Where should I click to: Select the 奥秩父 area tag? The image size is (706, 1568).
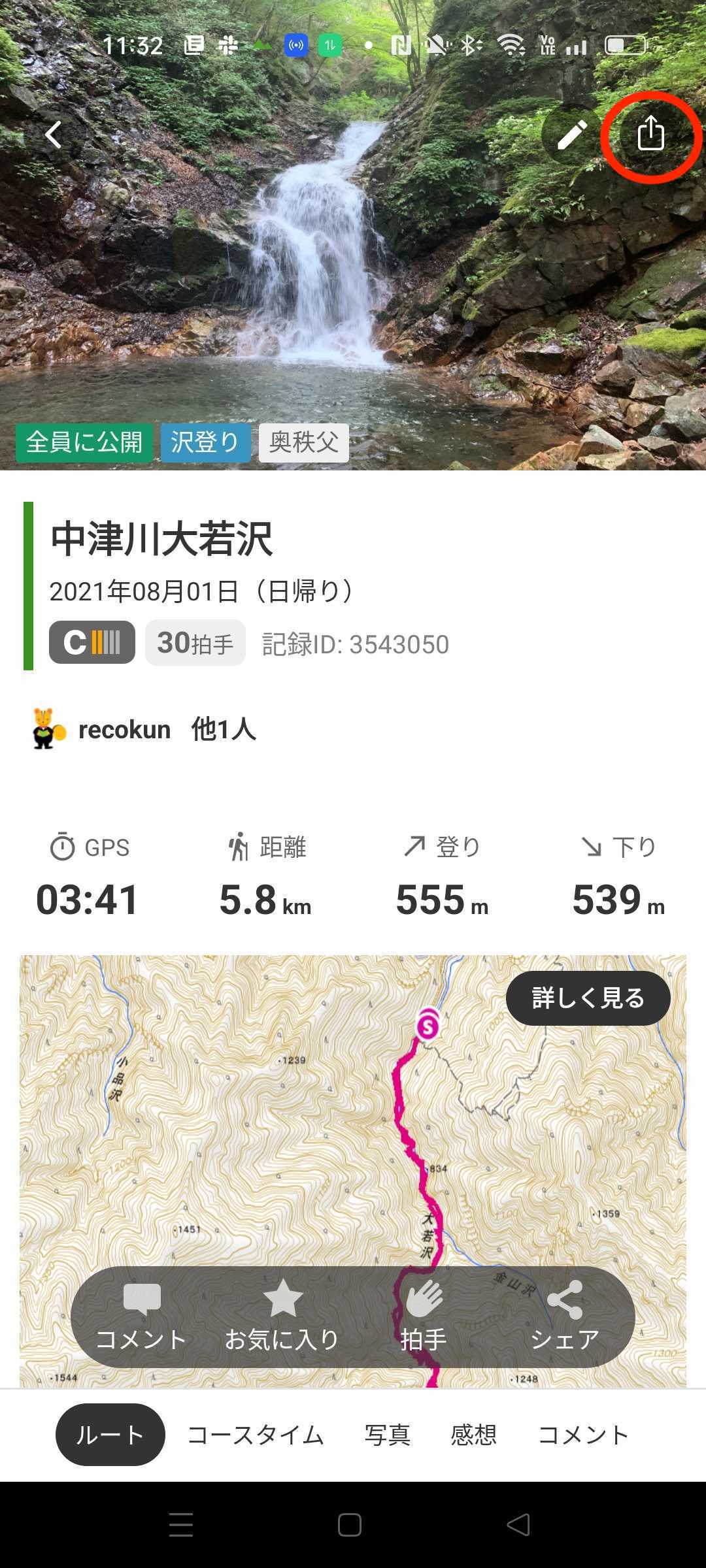coord(303,442)
